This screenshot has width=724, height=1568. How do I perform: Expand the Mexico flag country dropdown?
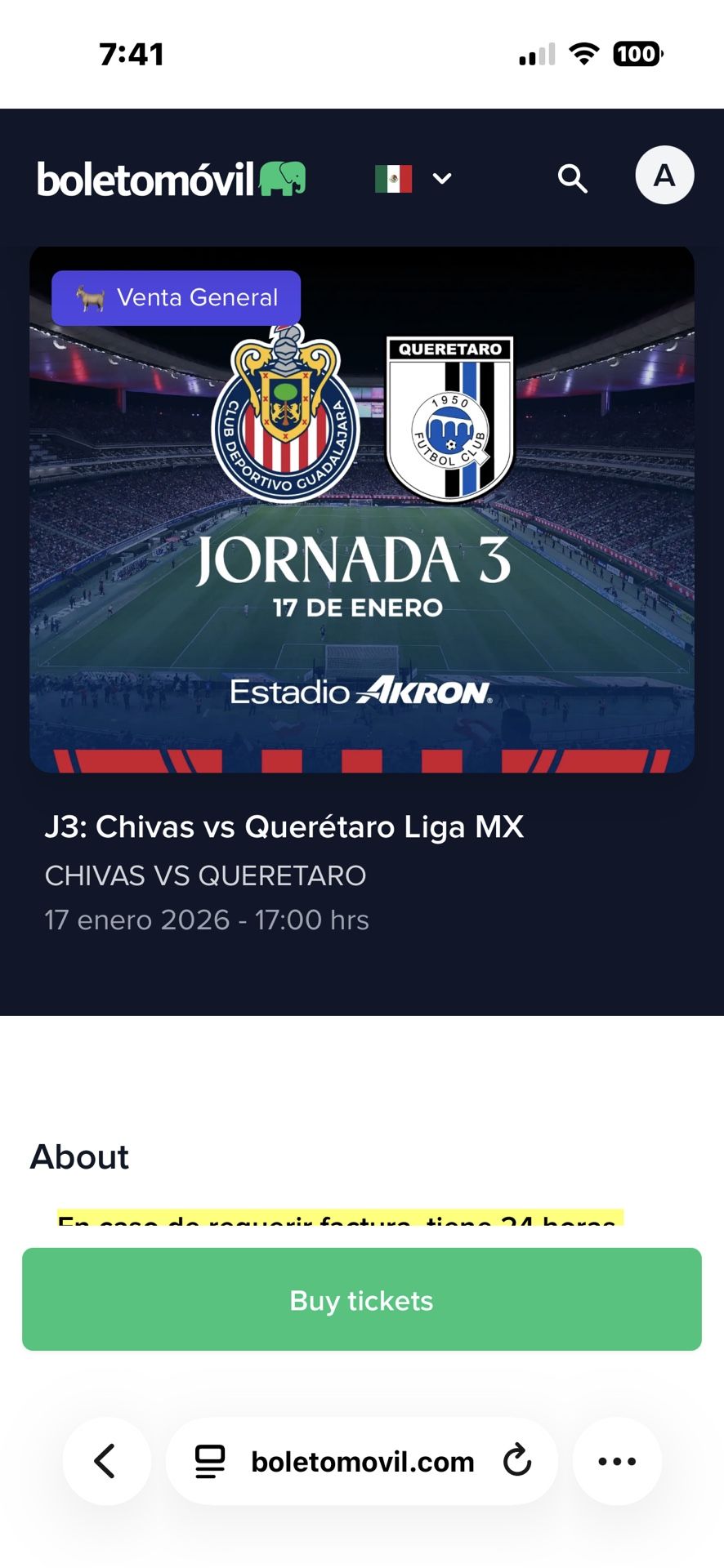413,178
